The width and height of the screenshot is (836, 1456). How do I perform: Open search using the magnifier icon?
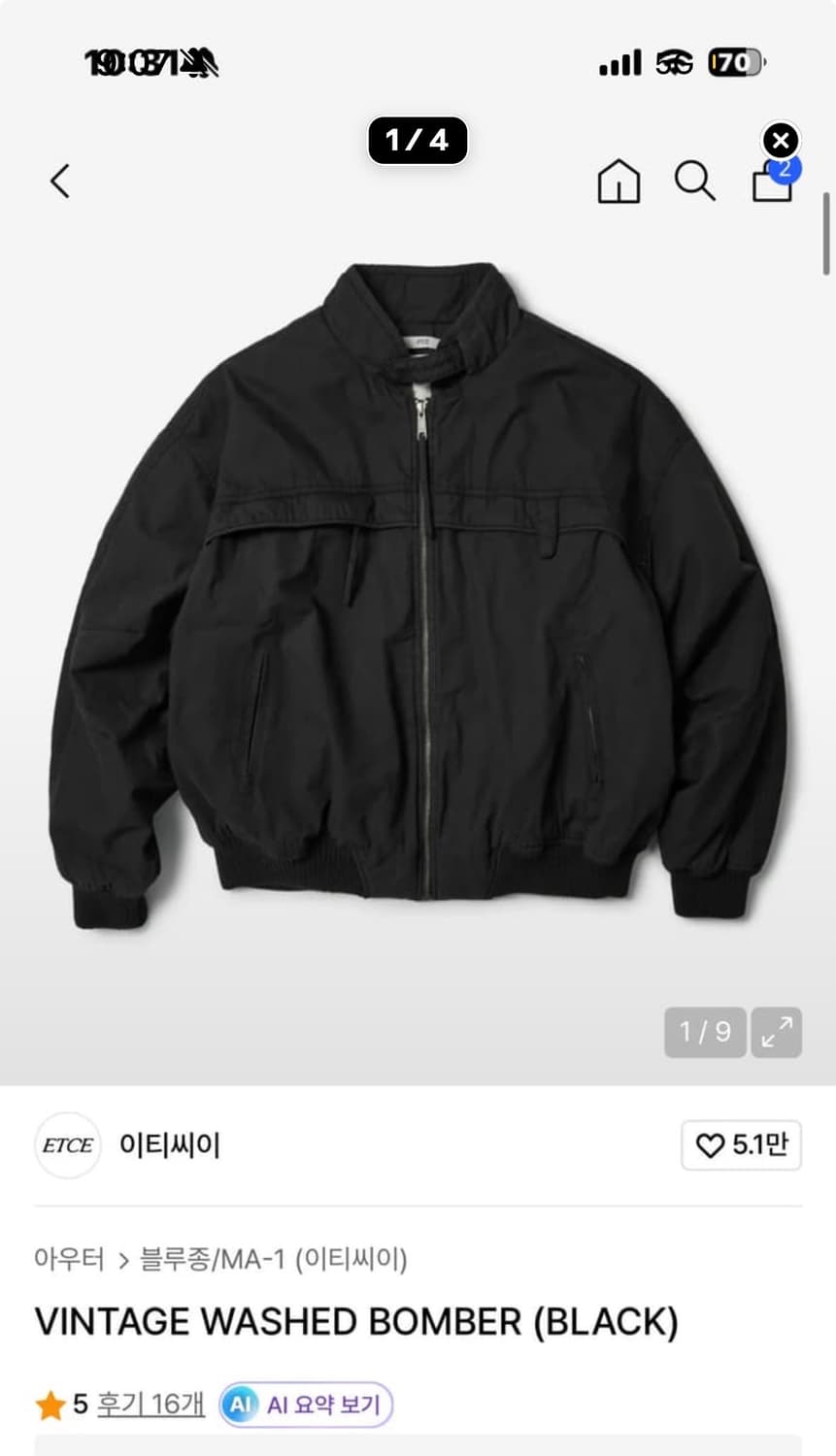pyautogui.click(x=695, y=181)
